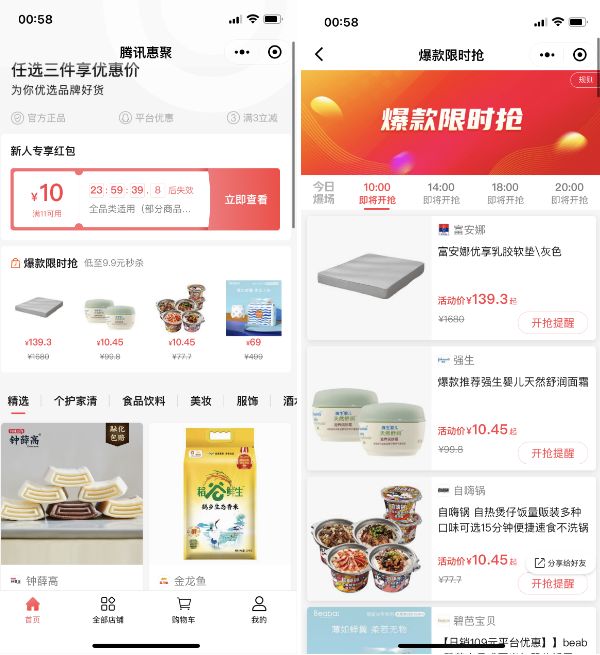Tap 分享给好友 share button
Viewport: 600px width, 655px height.
click(x=562, y=563)
